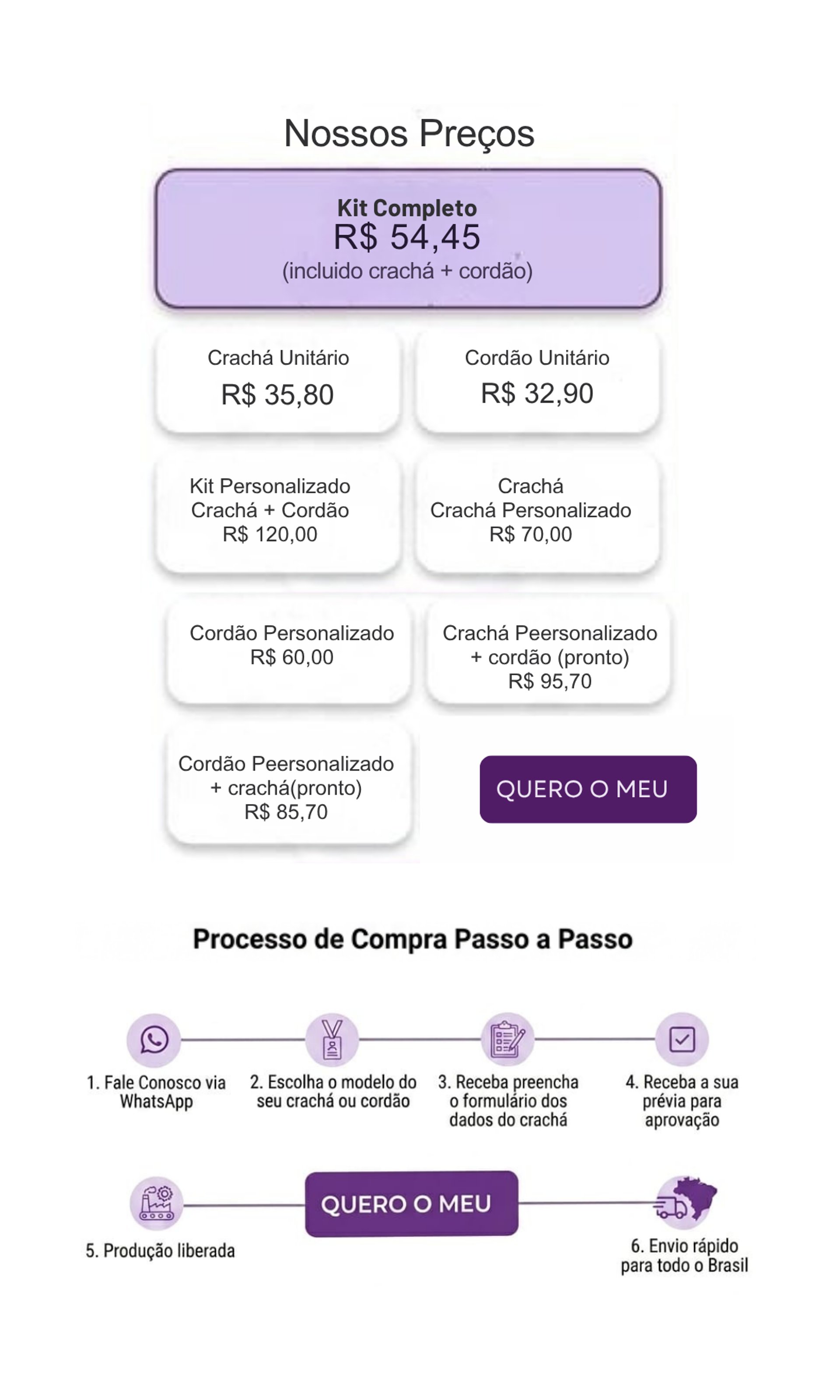Tap QUERO O MEU beside the price cards
The width and height of the screenshot is (840, 1400).
pyautogui.click(x=588, y=789)
